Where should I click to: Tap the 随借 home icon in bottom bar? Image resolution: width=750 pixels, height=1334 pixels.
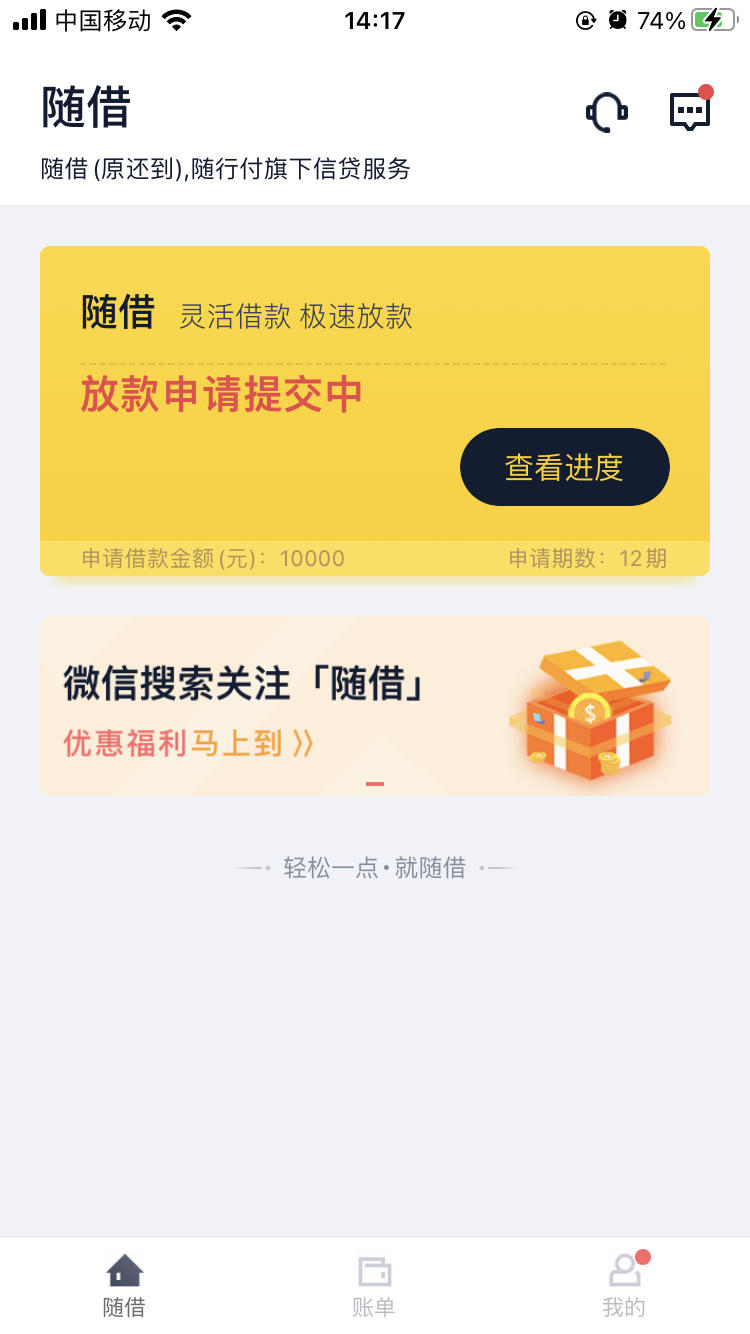(124, 1271)
